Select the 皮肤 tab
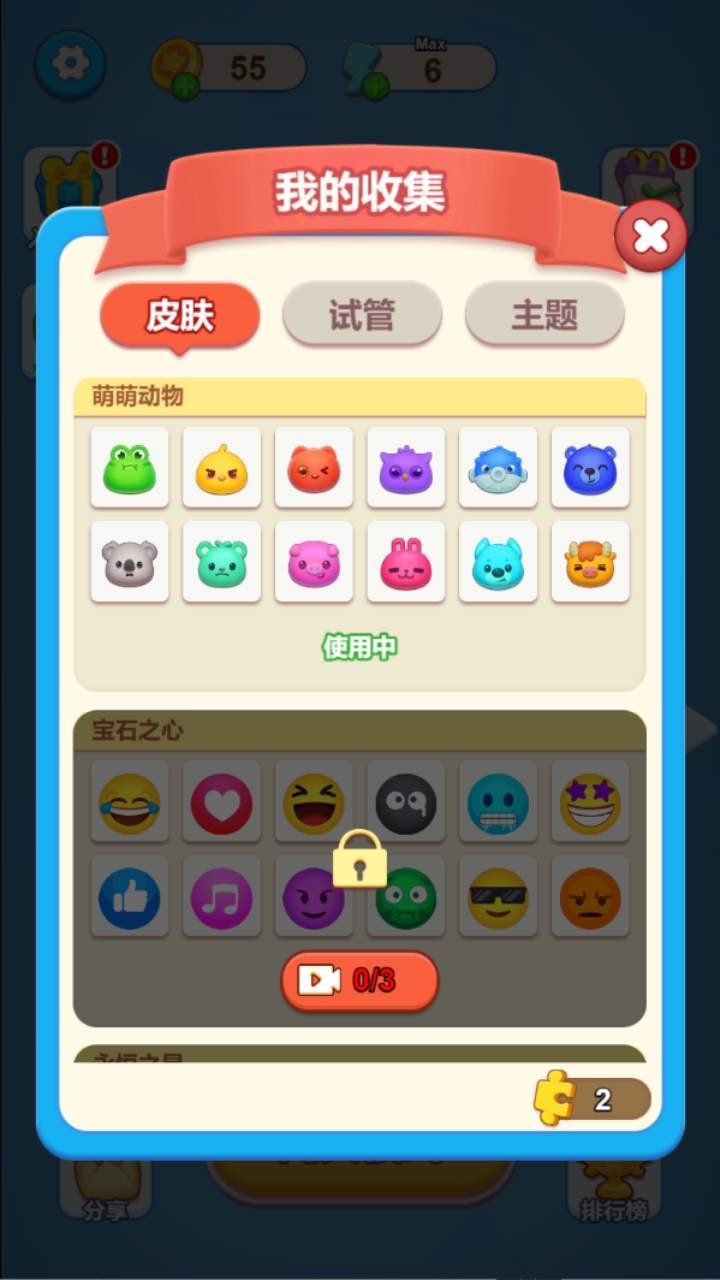 click(180, 315)
